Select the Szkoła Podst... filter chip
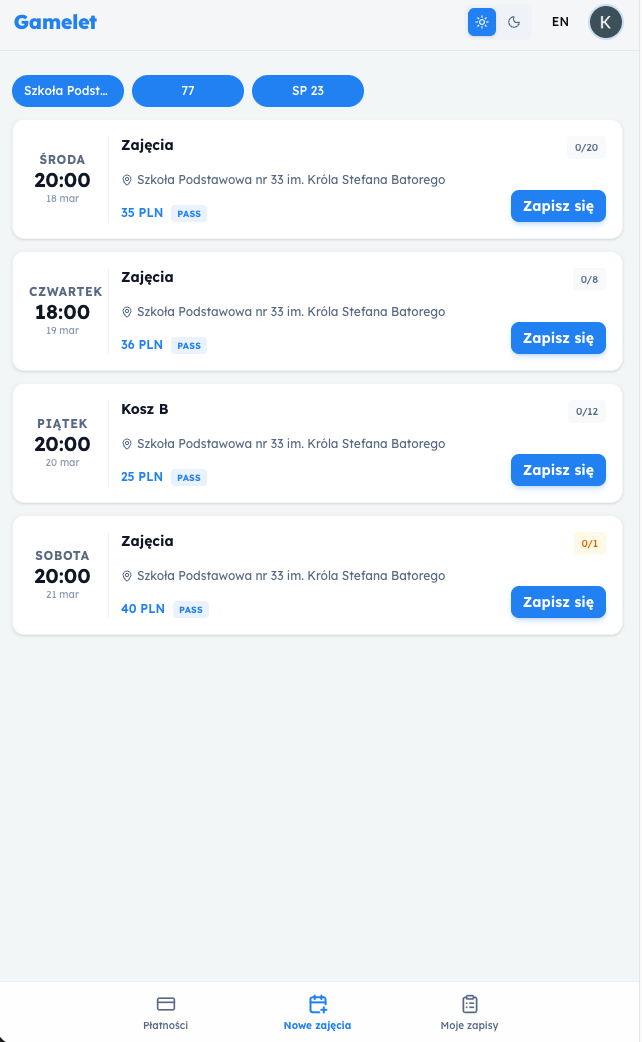Image resolution: width=642 pixels, height=1042 pixels. pyautogui.click(x=68, y=91)
